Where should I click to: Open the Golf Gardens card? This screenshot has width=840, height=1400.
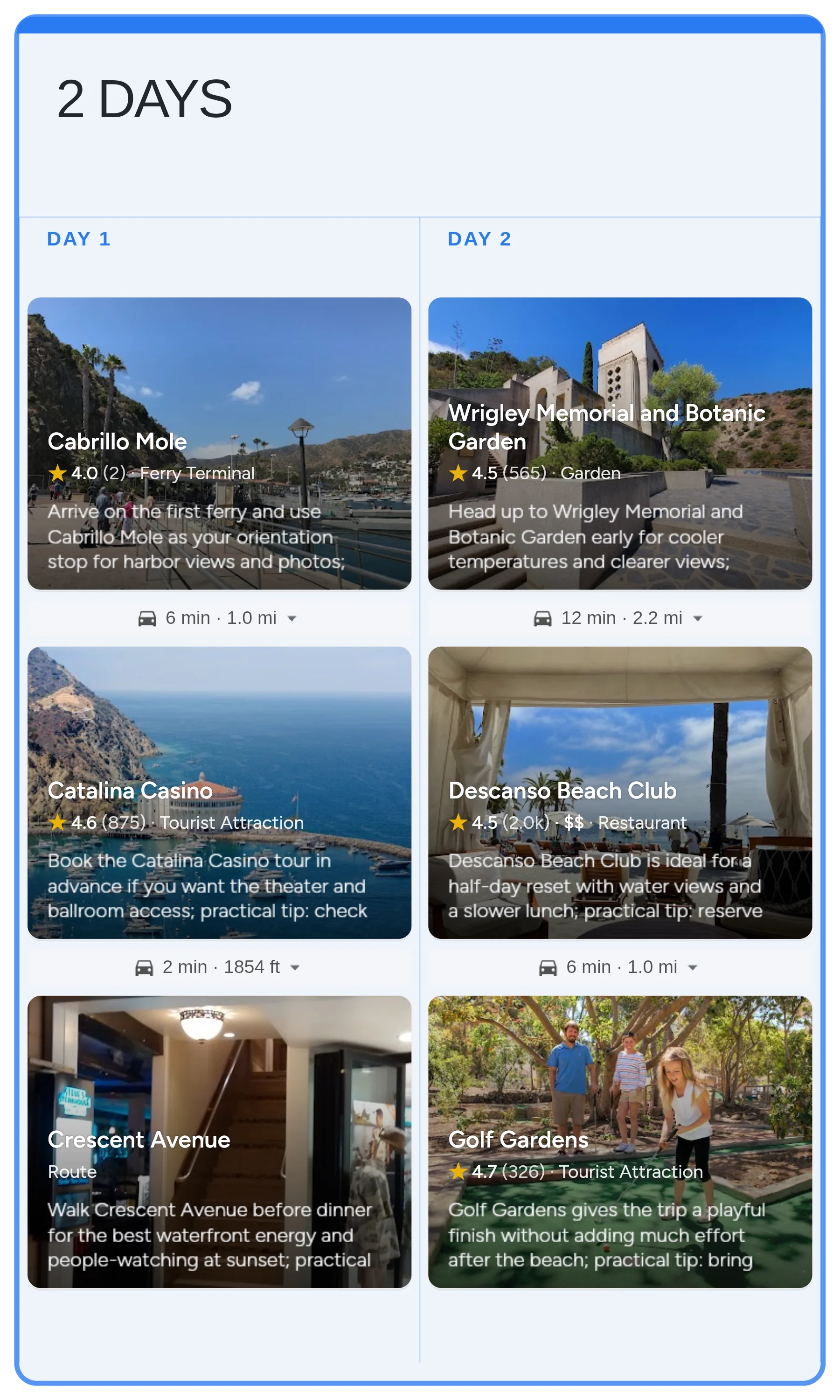click(x=620, y=1141)
